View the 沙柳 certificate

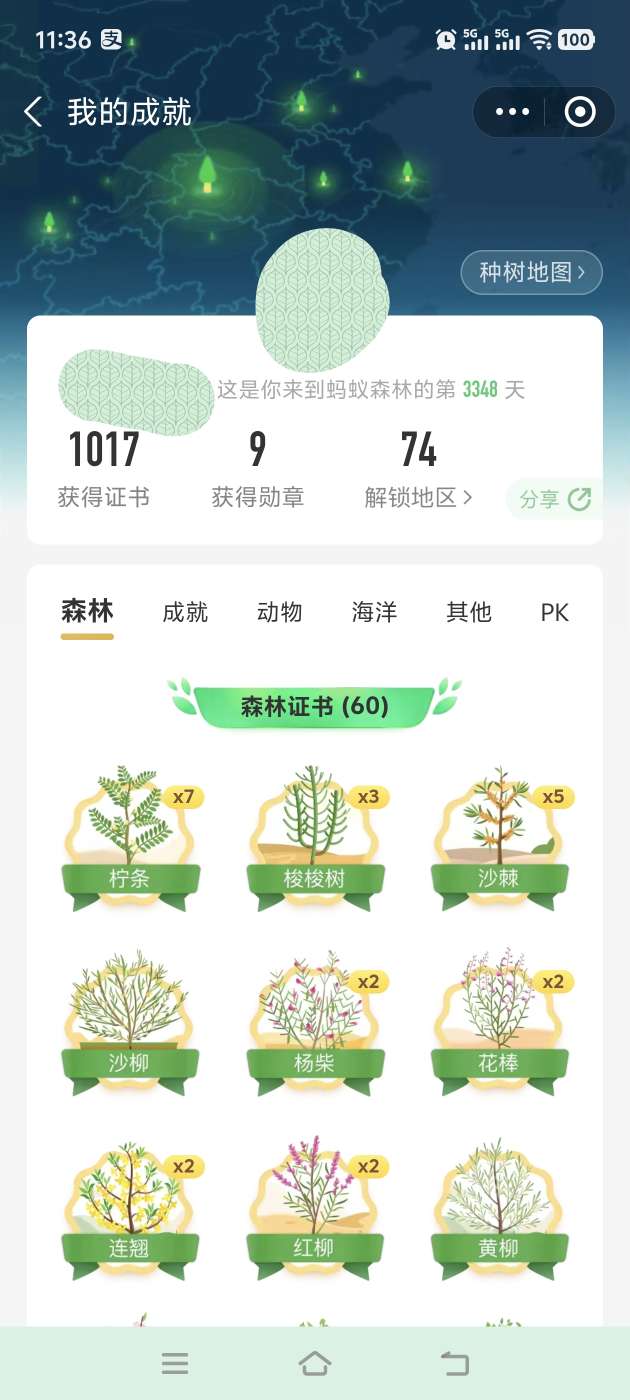pyautogui.click(x=130, y=1021)
